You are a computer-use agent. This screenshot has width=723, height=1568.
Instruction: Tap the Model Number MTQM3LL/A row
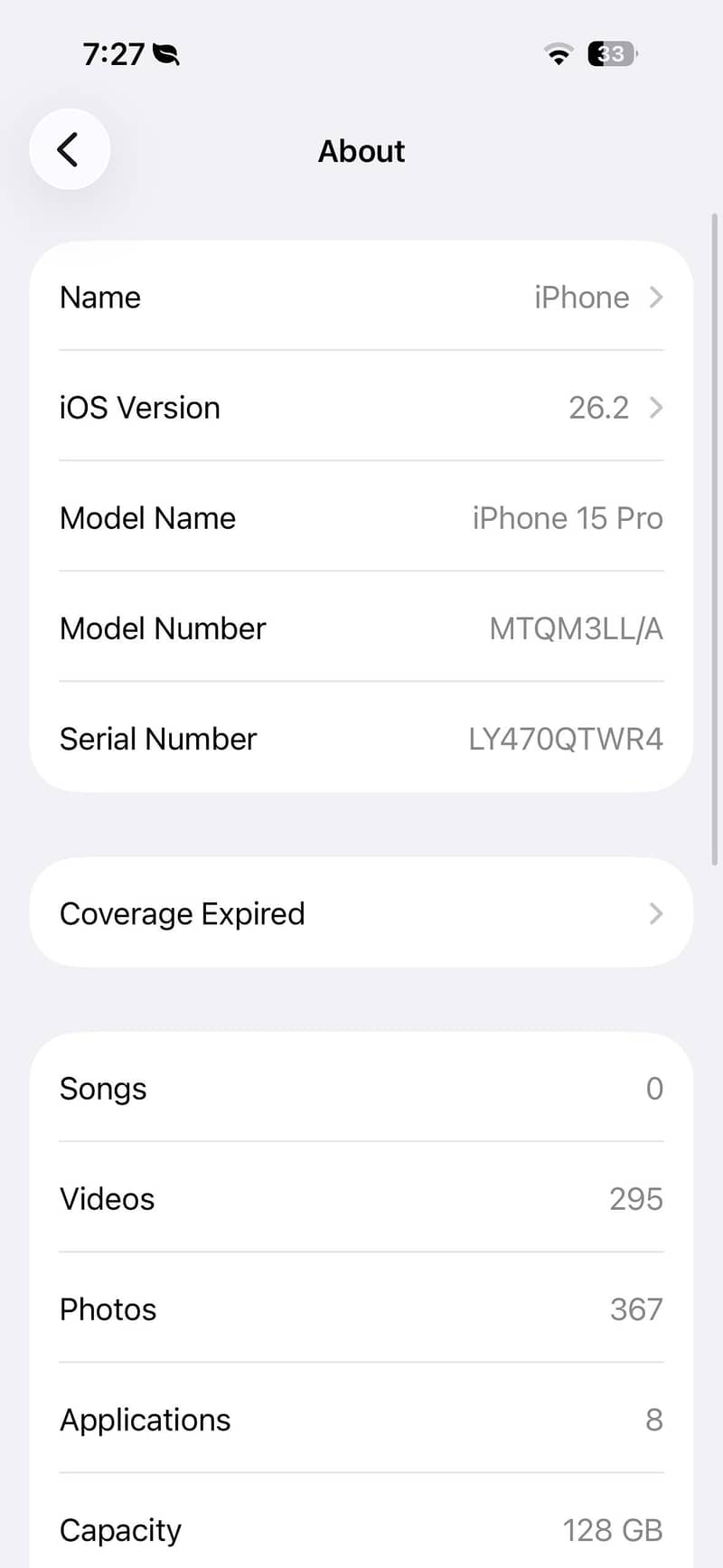tap(361, 628)
